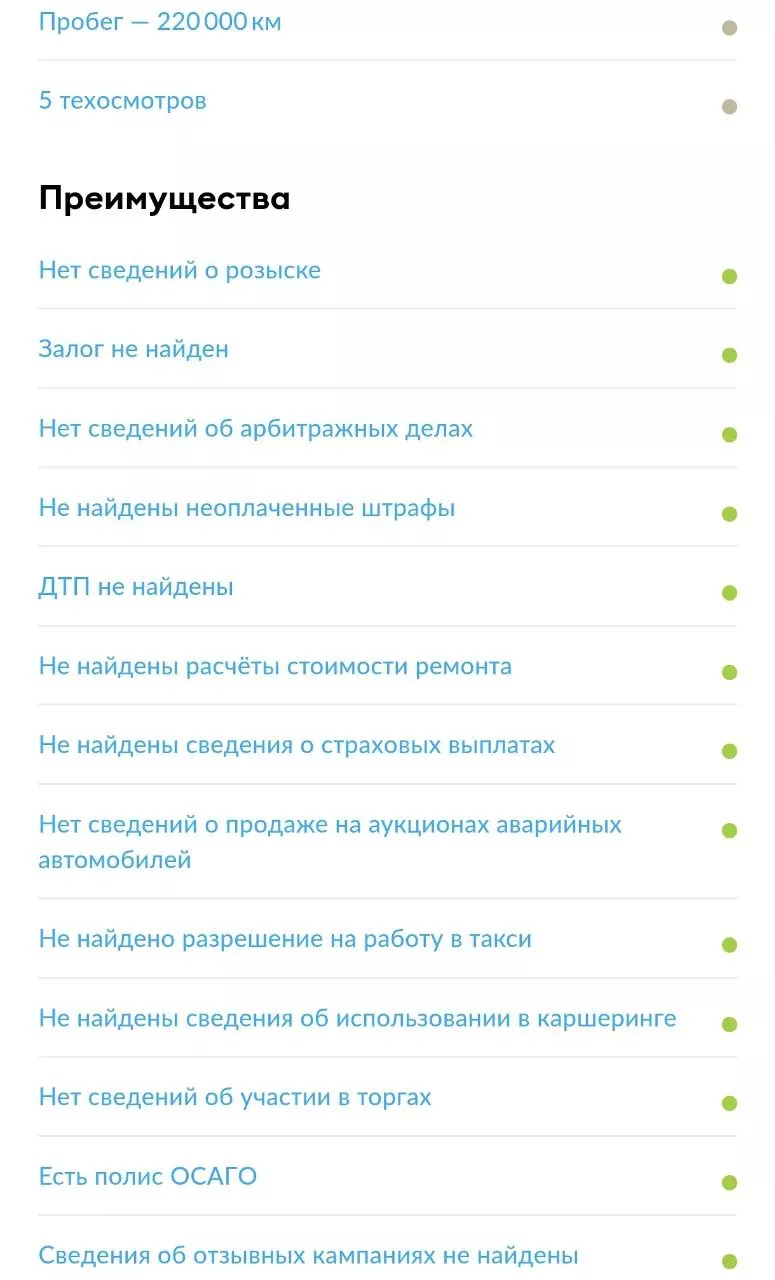Open the 5 техосмотров row
Image resolution: width=775 pixels, height=1280 pixels.
(123, 101)
